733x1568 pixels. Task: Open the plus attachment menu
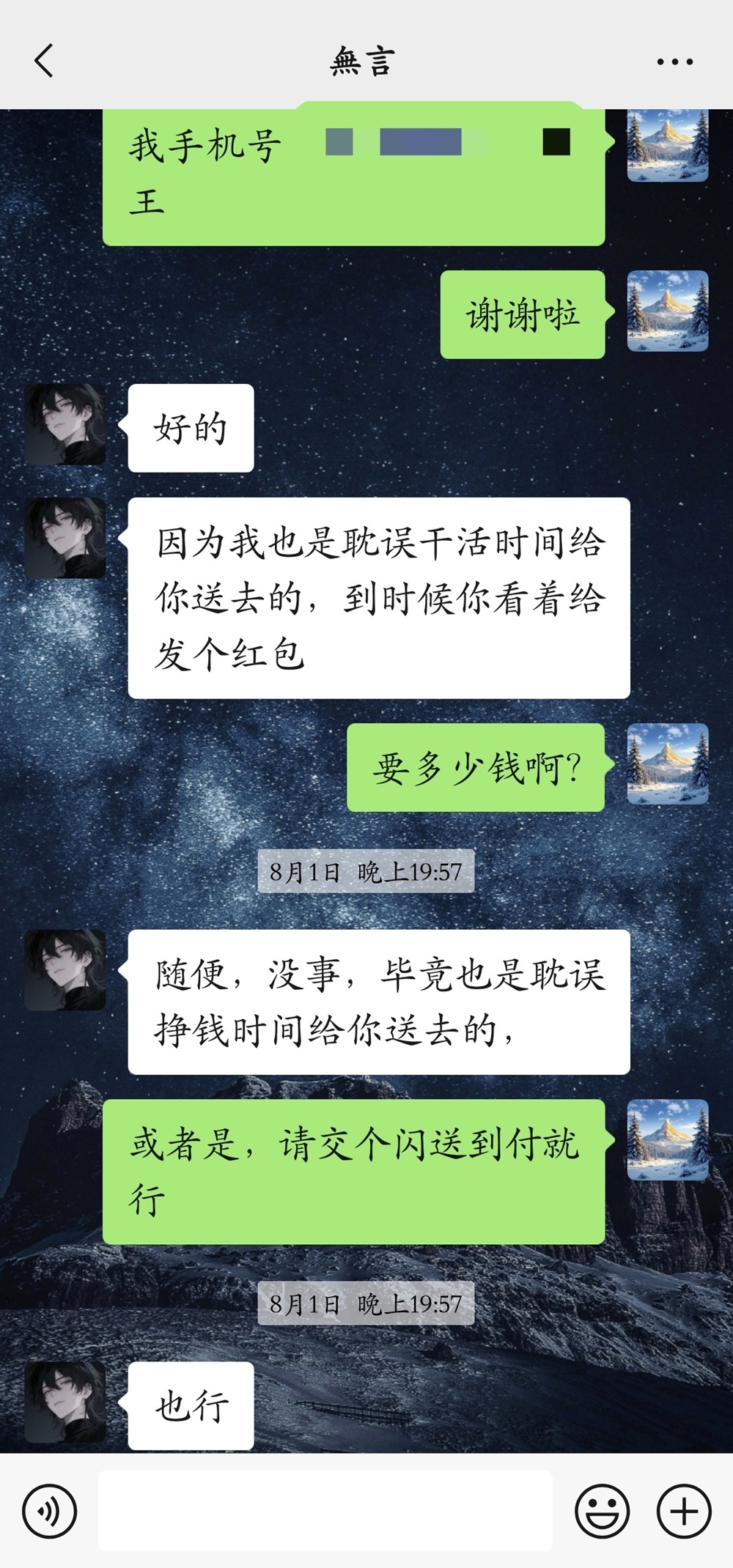pyautogui.click(x=683, y=1511)
